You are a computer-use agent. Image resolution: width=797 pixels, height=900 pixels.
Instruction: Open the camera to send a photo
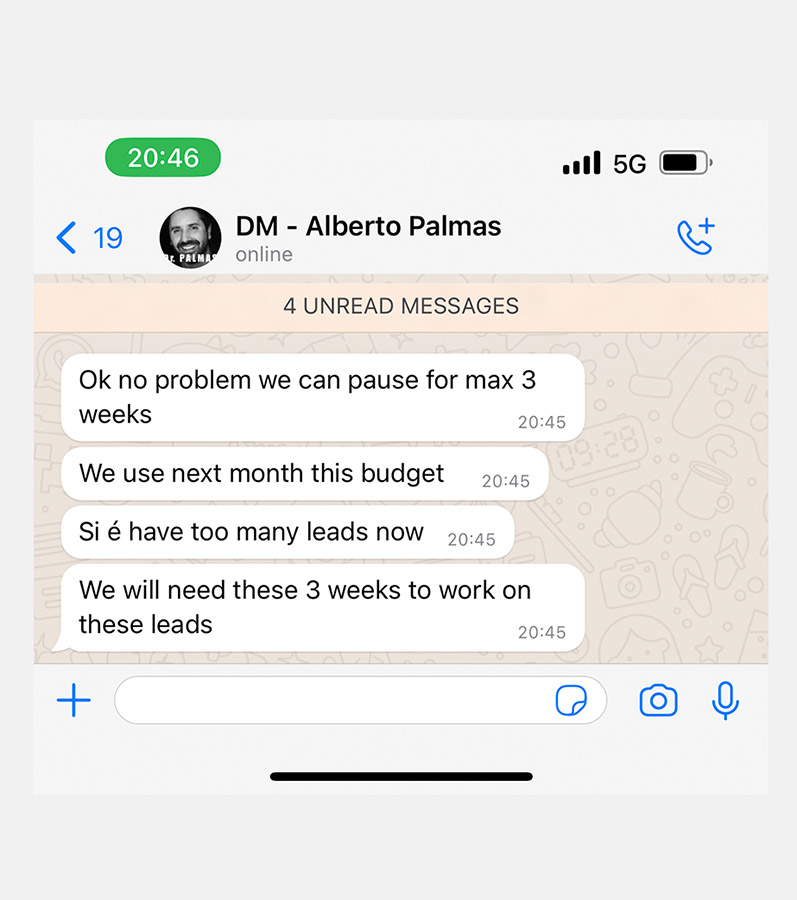click(658, 700)
